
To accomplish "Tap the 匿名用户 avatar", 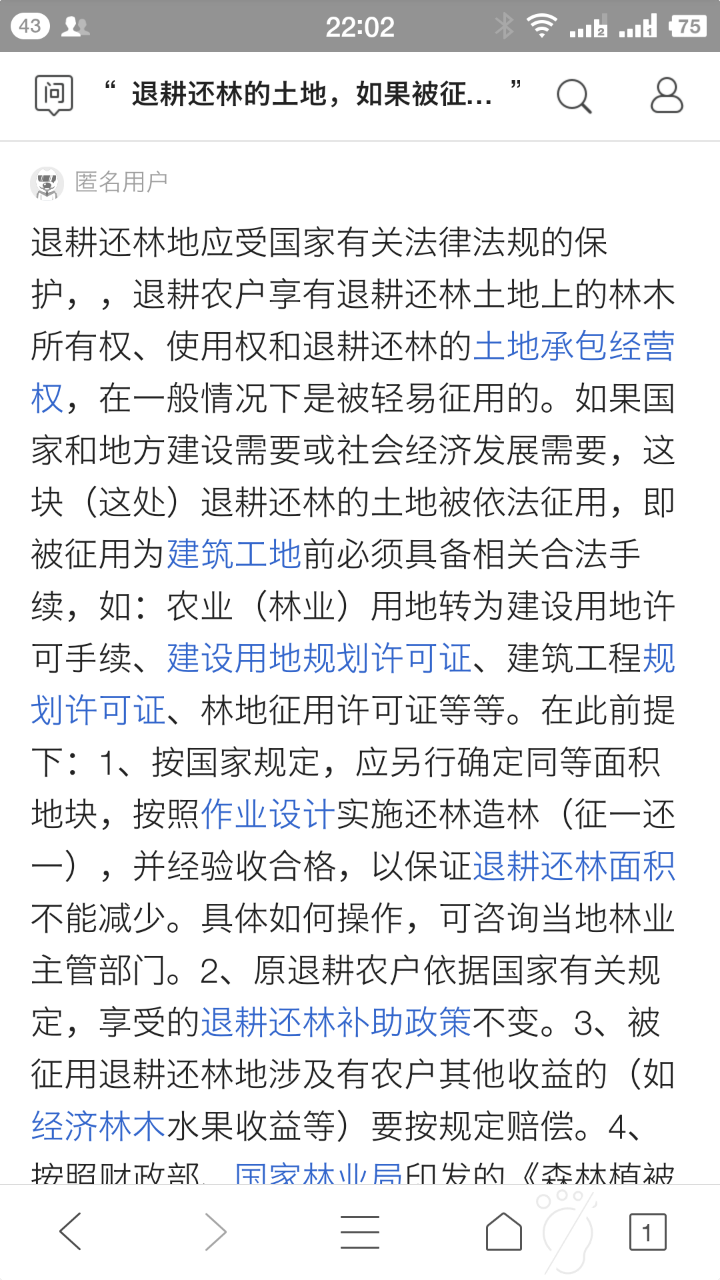I will tap(47, 183).
